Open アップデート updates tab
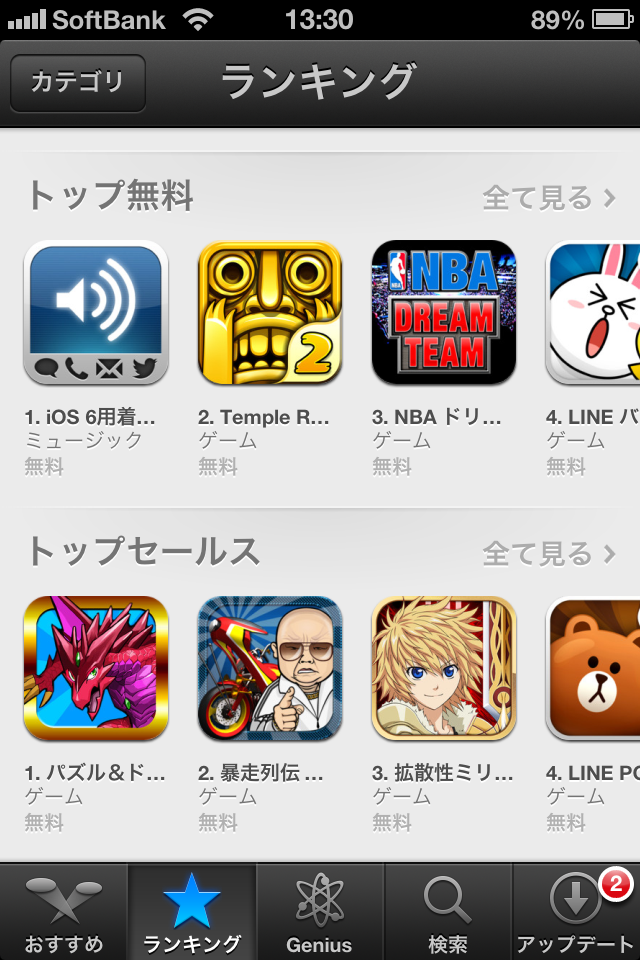The width and height of the screenshot is (640, 960). (576, 912)
